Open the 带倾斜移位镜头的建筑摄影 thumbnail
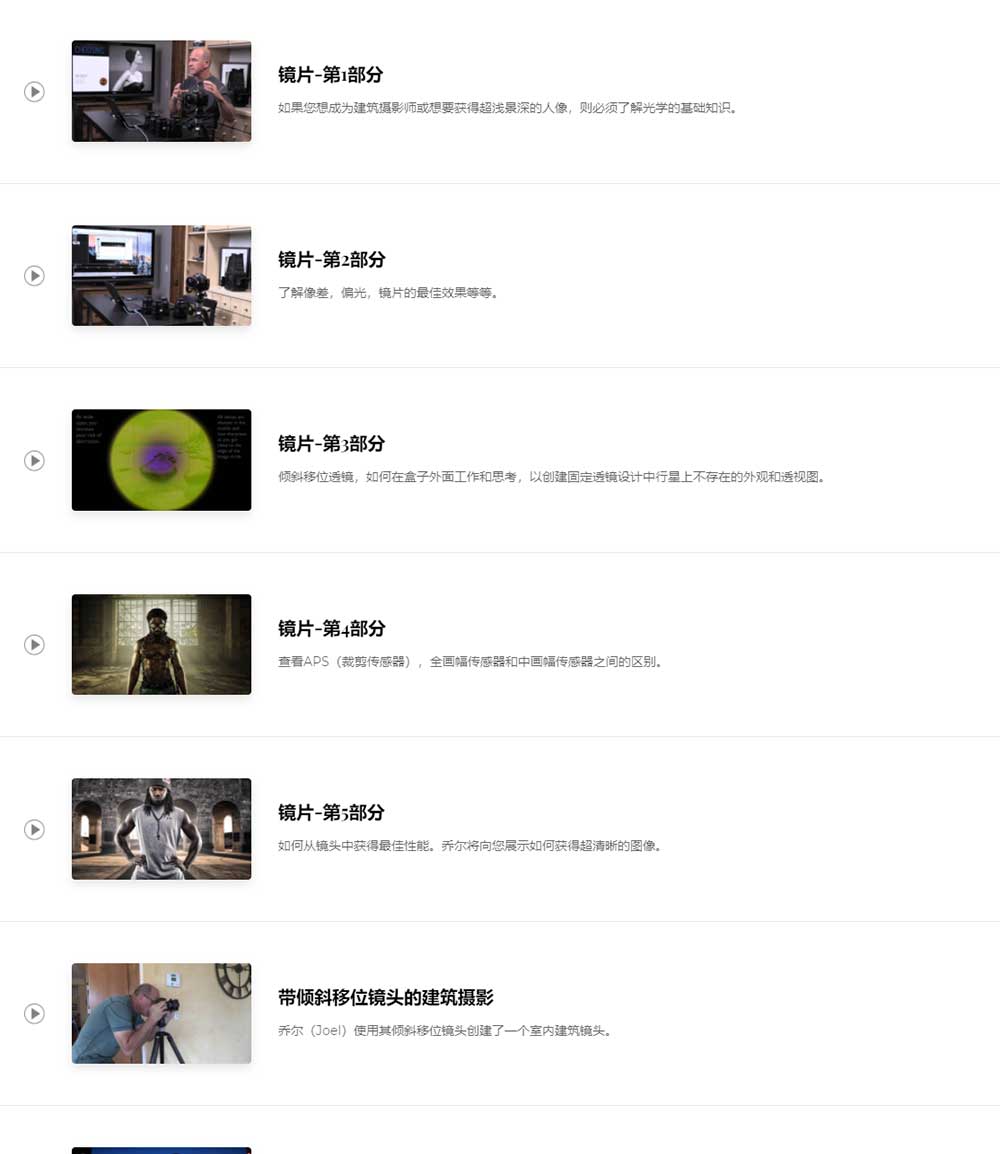The width and height of the screenshot is (1000, 1154). 161,1013
